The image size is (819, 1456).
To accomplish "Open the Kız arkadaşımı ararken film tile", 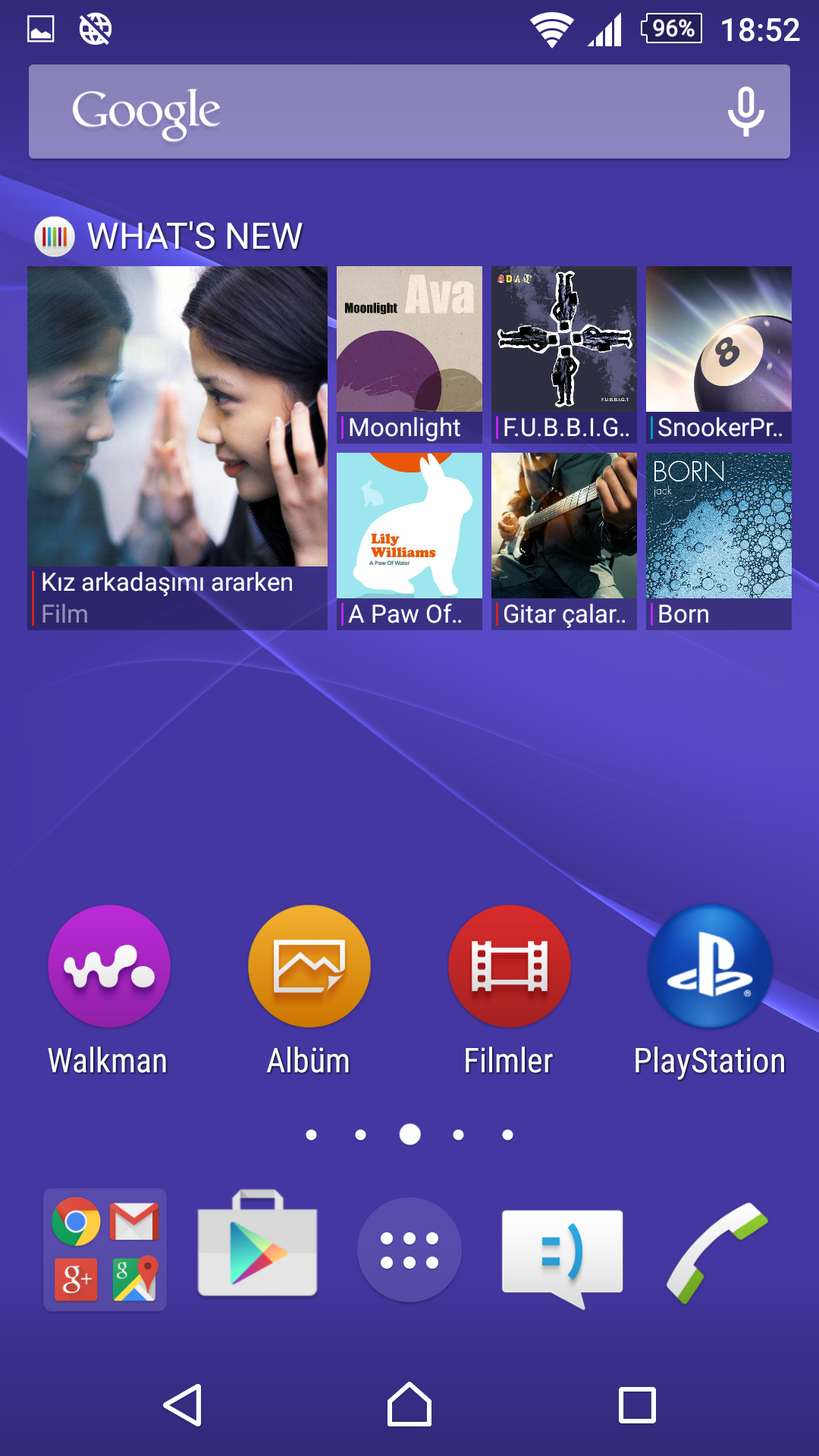I will (177, 447).
